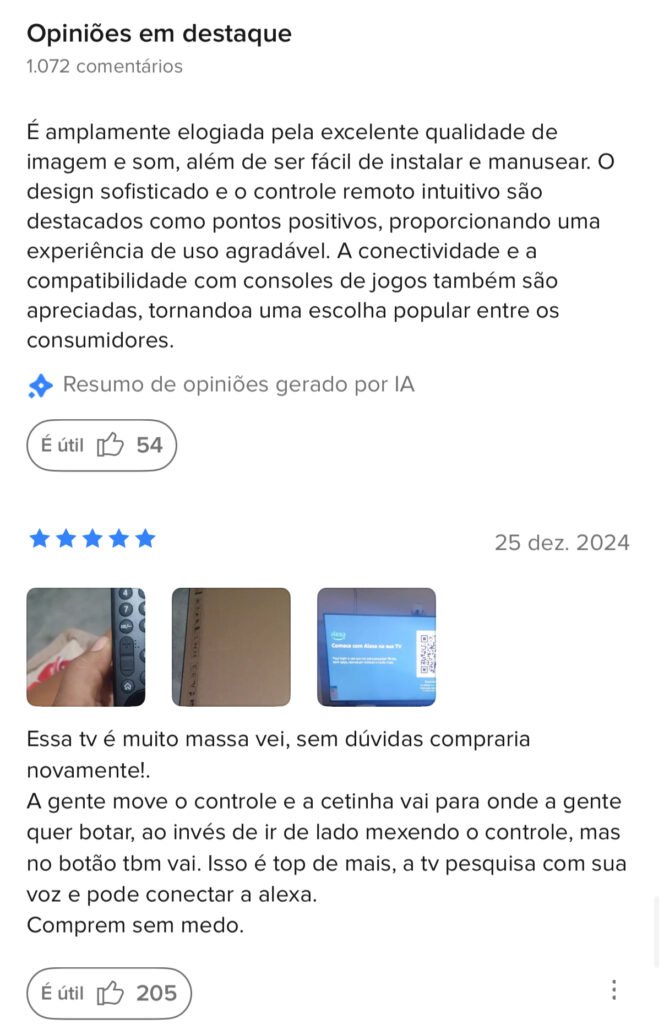Image resolution: width=664 pixels, height=1024 pixels.
Task: Open the review's three-dot options menu
Action: point(613,990)
